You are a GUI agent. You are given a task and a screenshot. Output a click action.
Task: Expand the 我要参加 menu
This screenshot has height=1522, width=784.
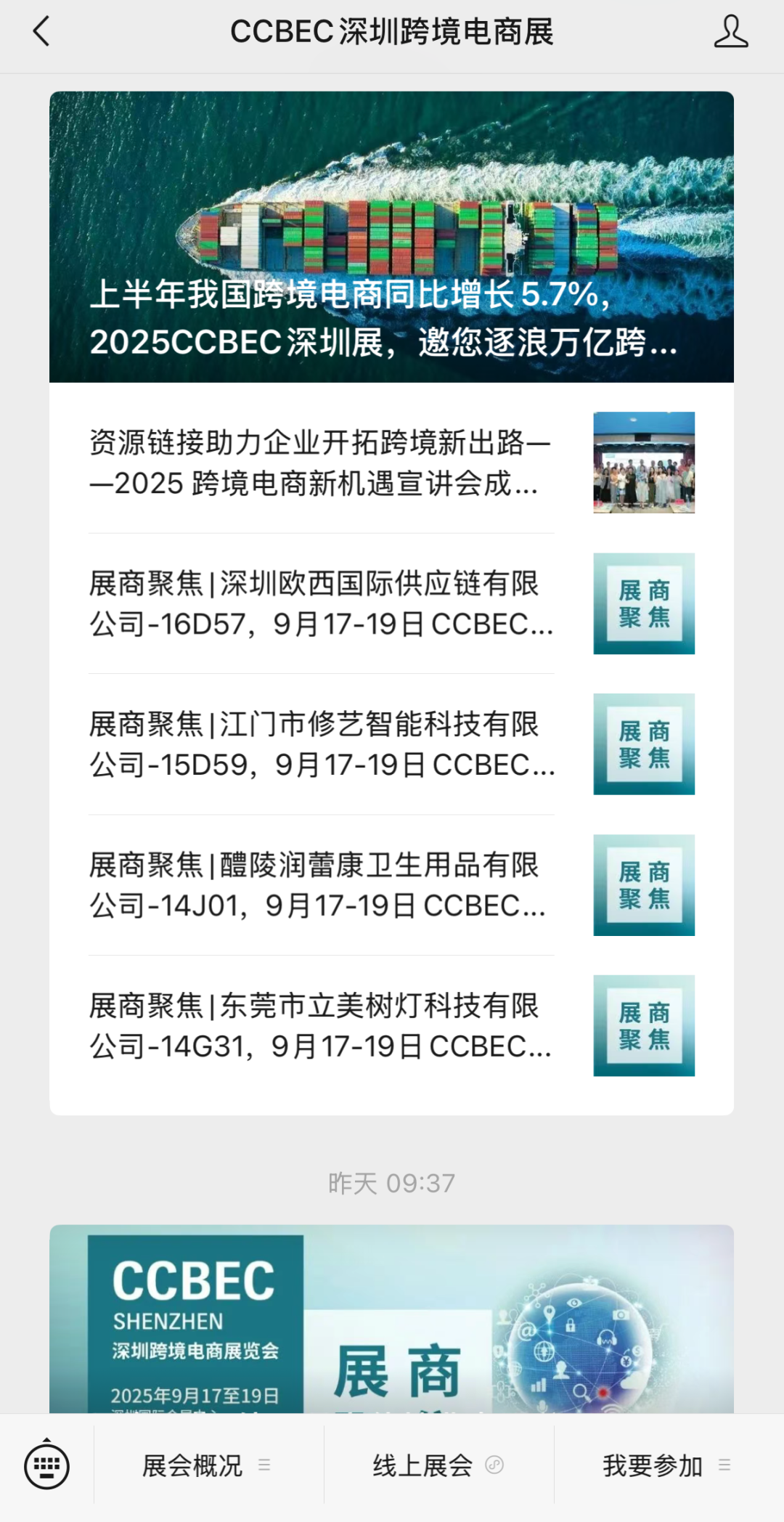tap(666, 1466)
